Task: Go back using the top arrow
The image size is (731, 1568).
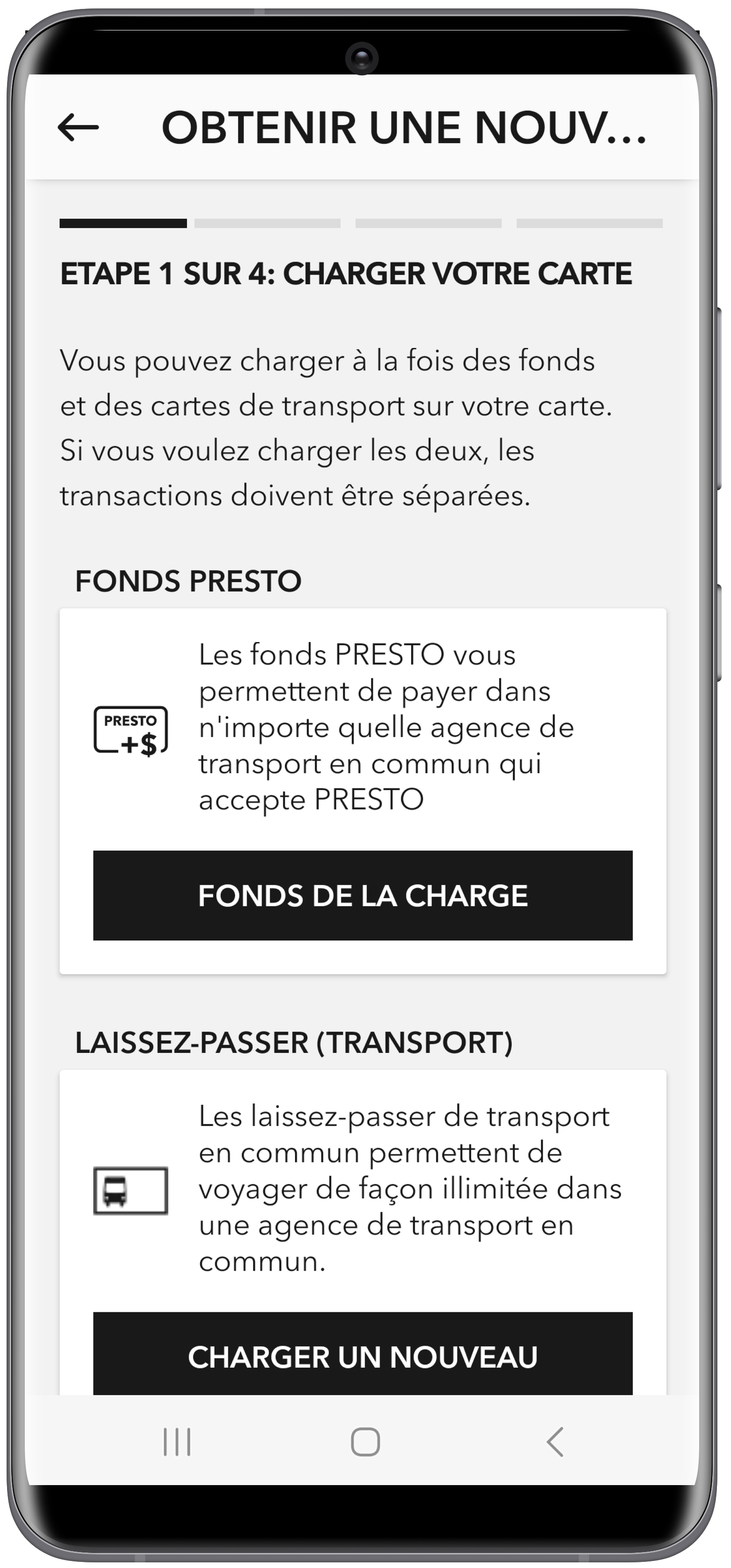Action: (x=78, y=128)
